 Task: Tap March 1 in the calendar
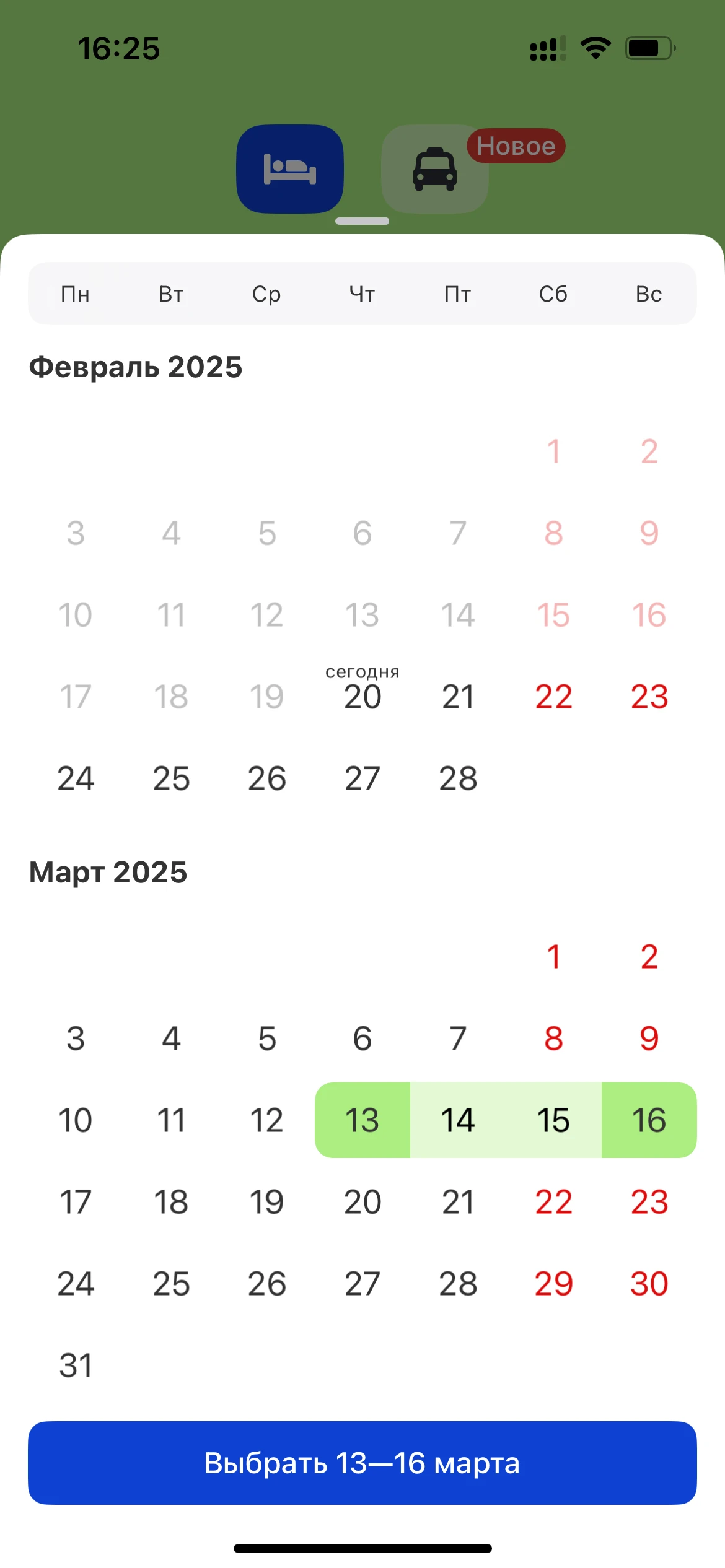point(553,956)
